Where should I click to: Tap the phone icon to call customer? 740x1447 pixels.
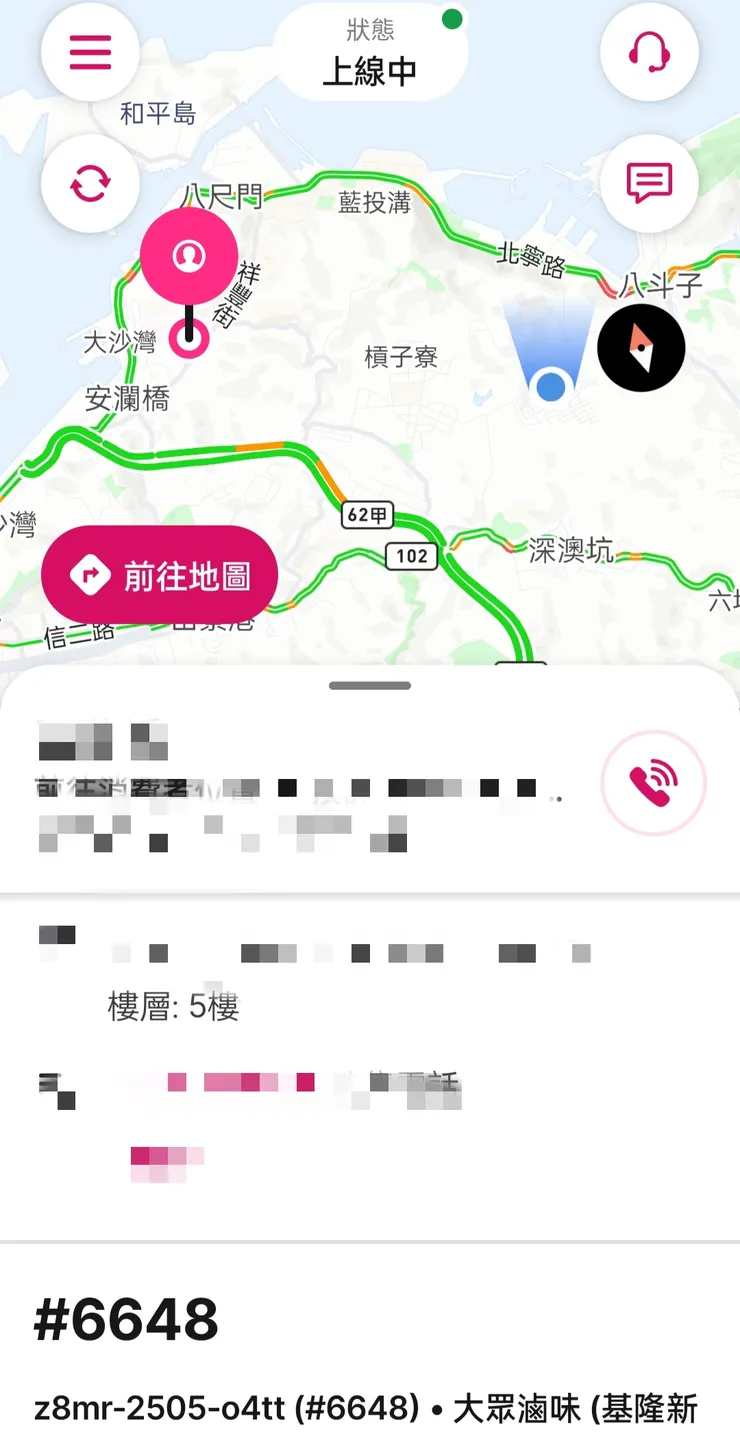pos(655,783)
